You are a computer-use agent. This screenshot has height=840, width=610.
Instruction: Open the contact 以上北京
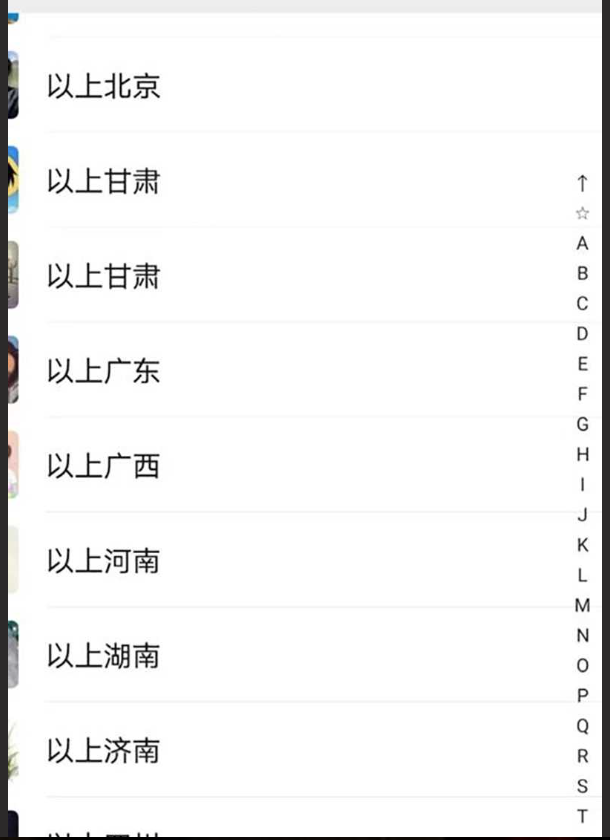coord(104,86)
